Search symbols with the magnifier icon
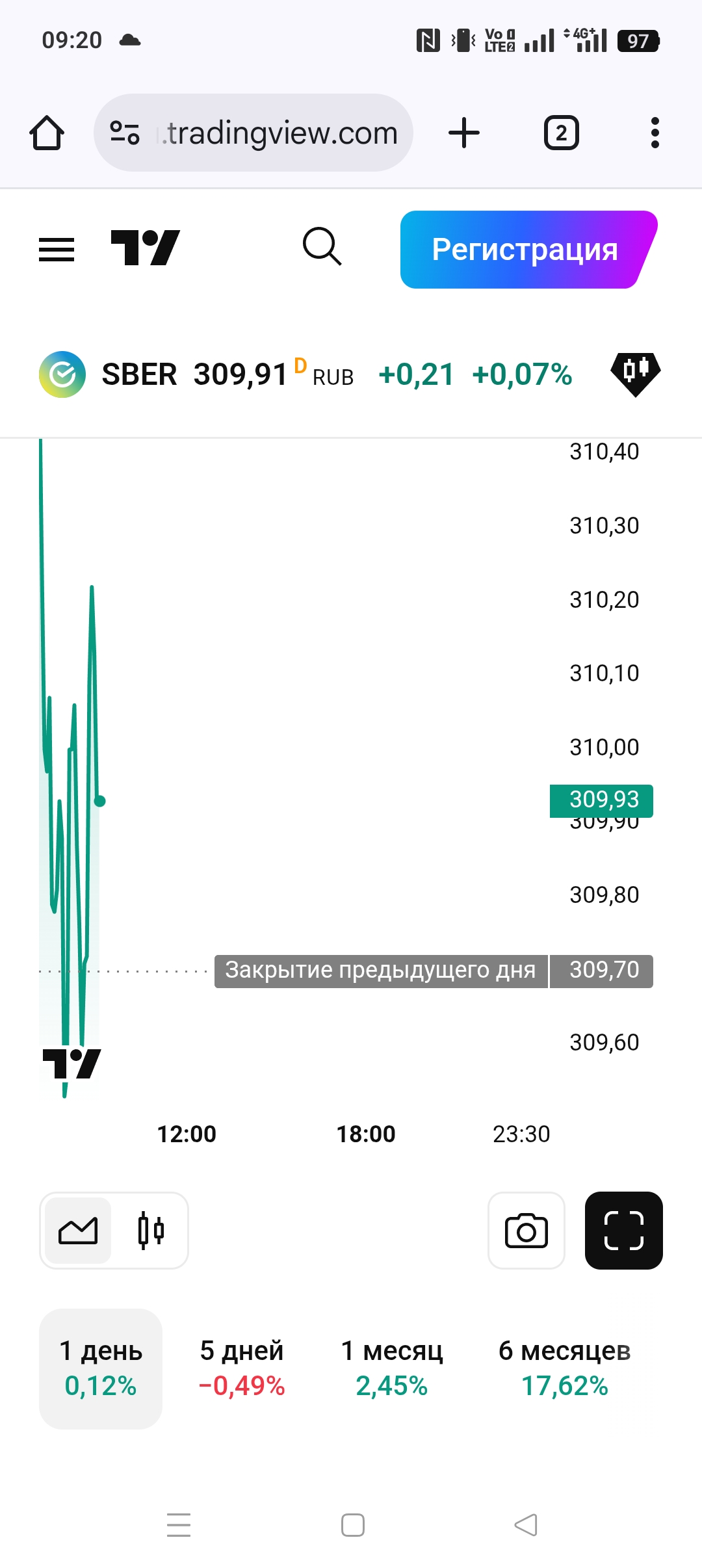702x1568 pixels. [x=322, y=247]
